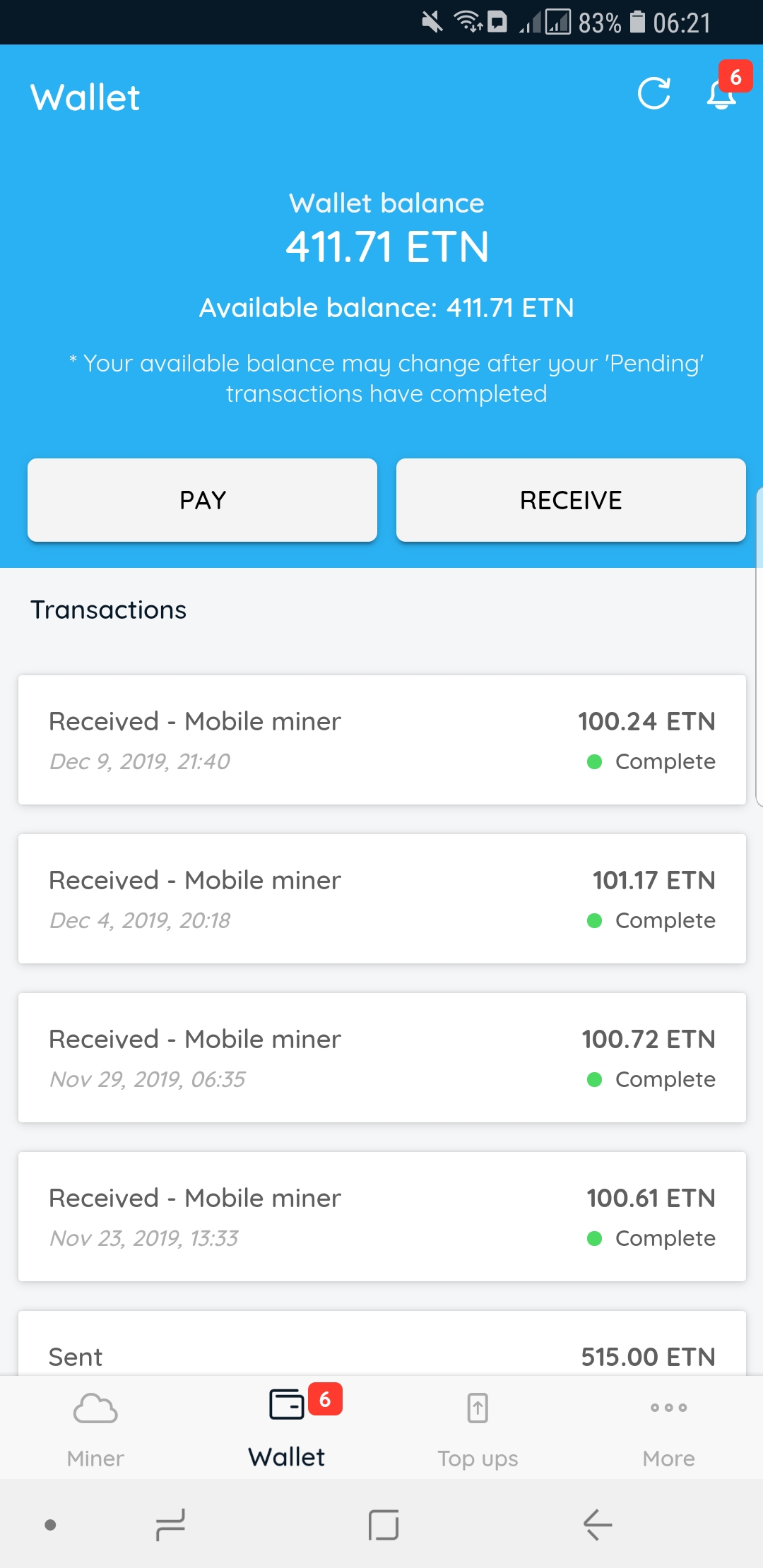This screenshot has height=1568, width=763.
Task: Tap the PAY button
Action: 202,500
